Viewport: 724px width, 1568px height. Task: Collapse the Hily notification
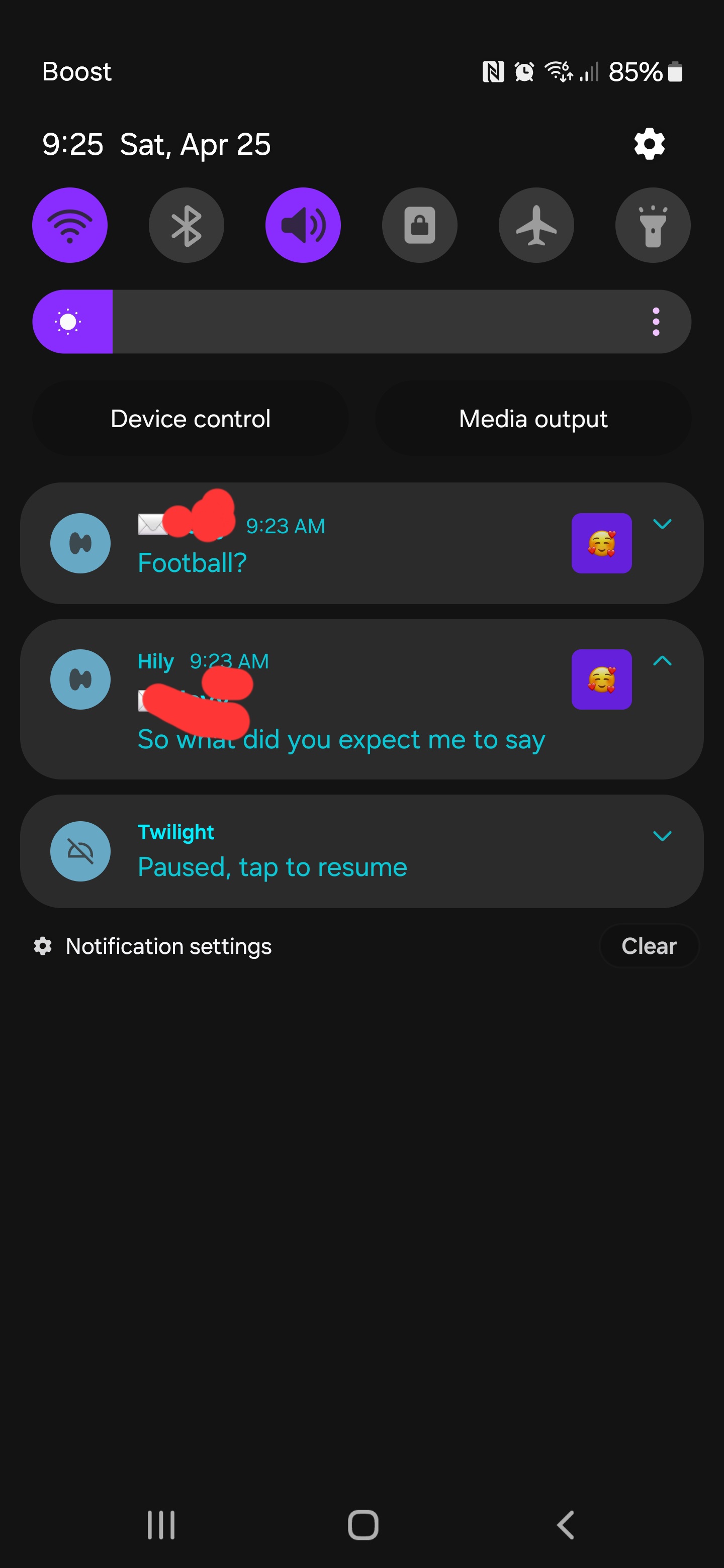pyautogui.click(x=662, y=661)
